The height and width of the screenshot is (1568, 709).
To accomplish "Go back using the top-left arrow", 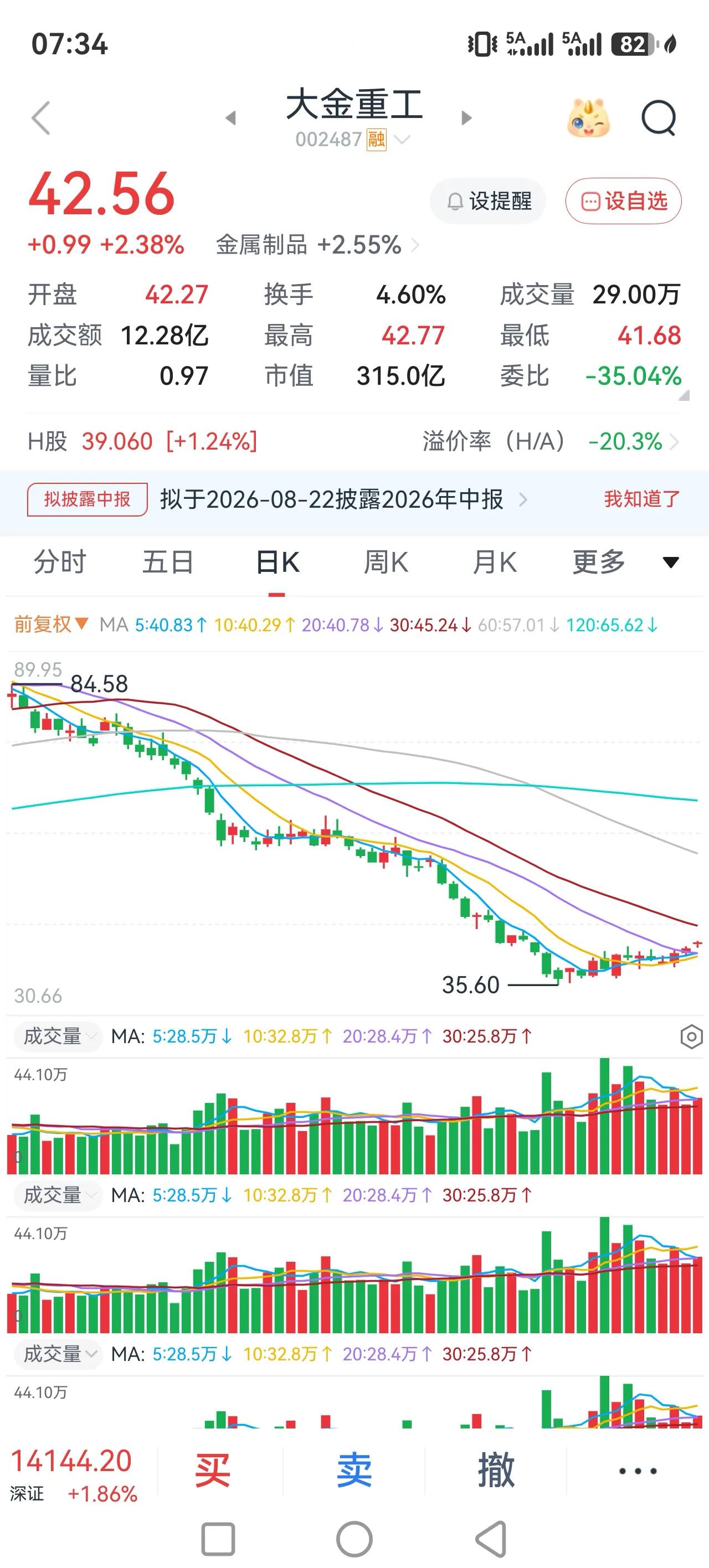I will [x=41, y=117].
